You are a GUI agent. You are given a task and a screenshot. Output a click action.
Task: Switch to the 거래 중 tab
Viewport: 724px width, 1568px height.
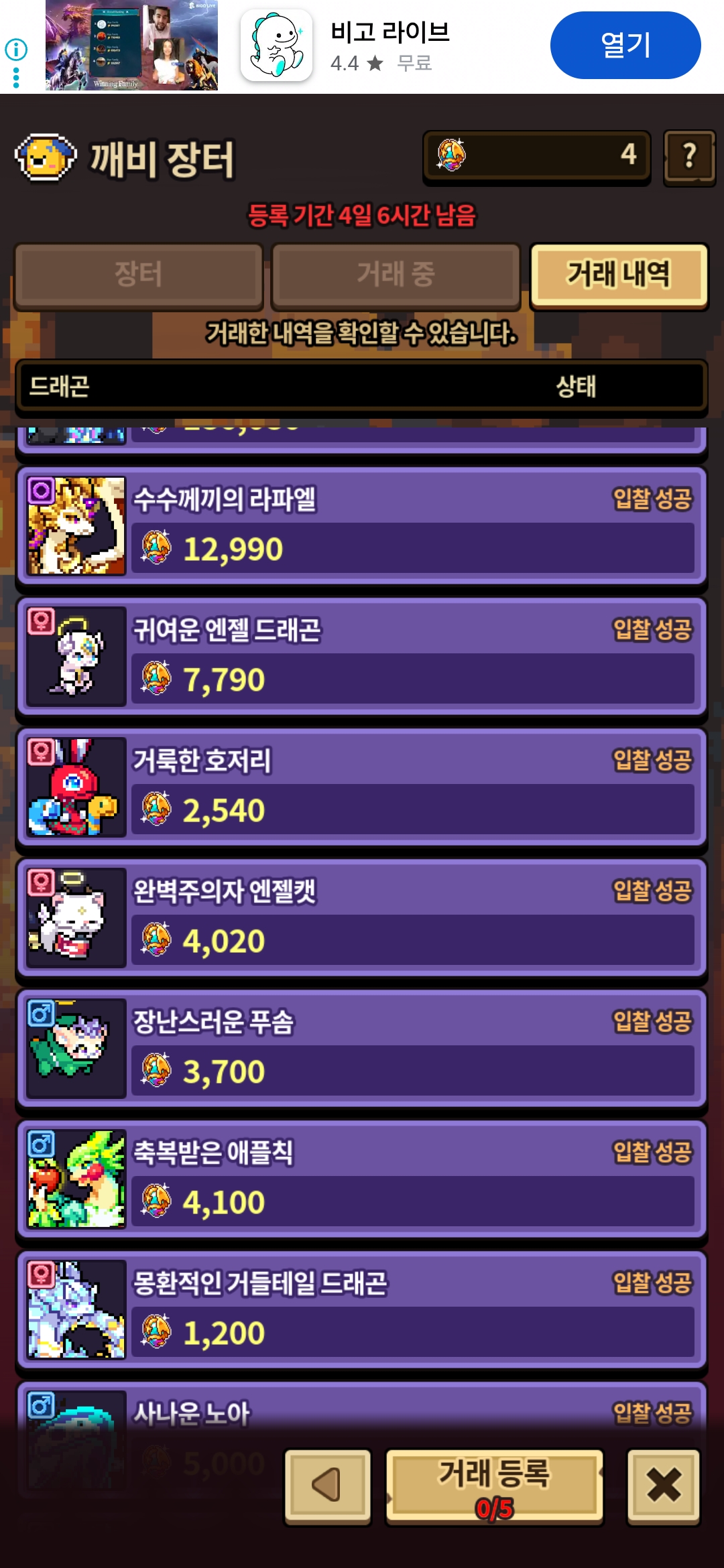point(396,275)
